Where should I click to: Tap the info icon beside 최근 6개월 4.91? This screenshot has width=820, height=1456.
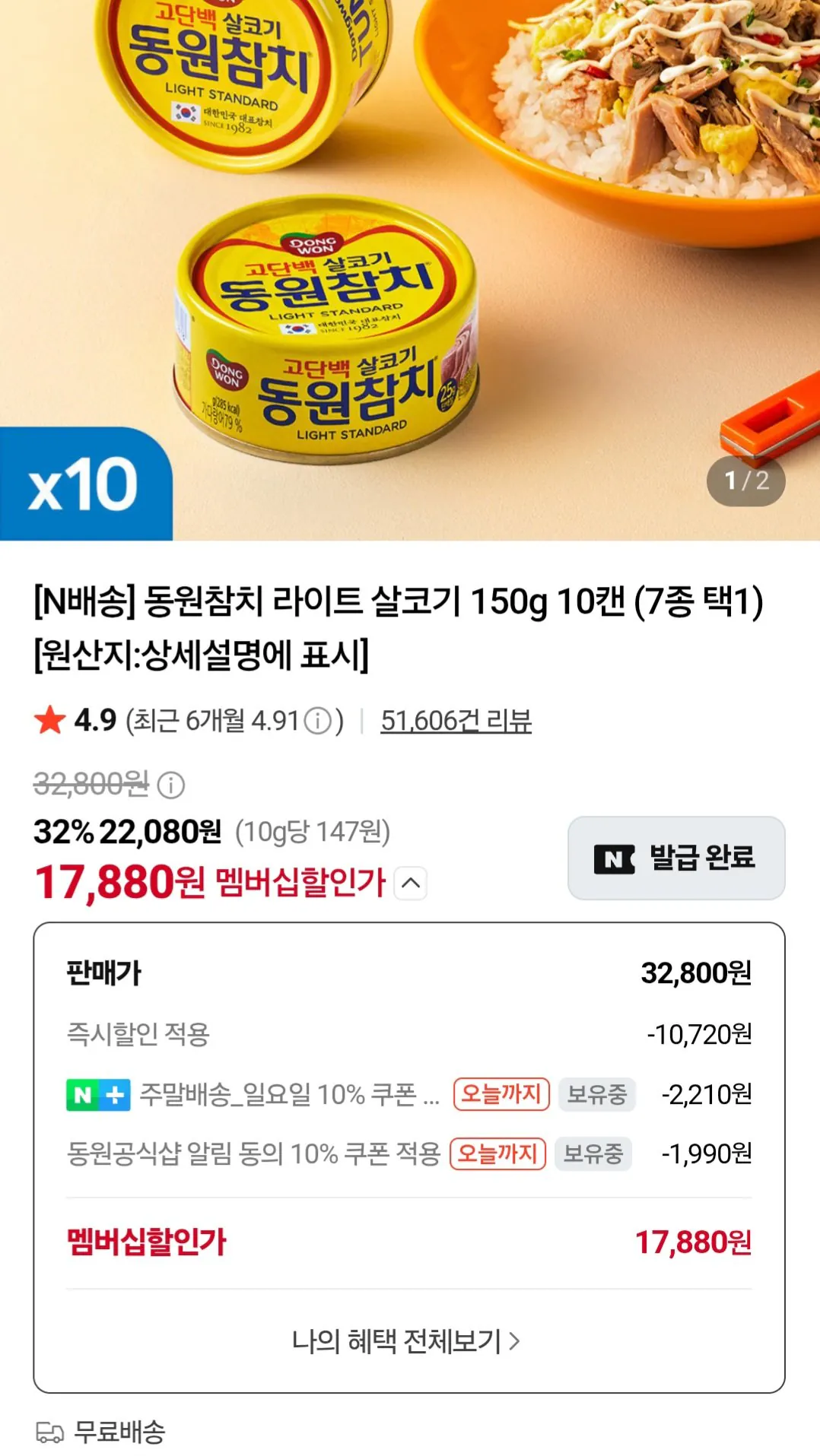318,721
